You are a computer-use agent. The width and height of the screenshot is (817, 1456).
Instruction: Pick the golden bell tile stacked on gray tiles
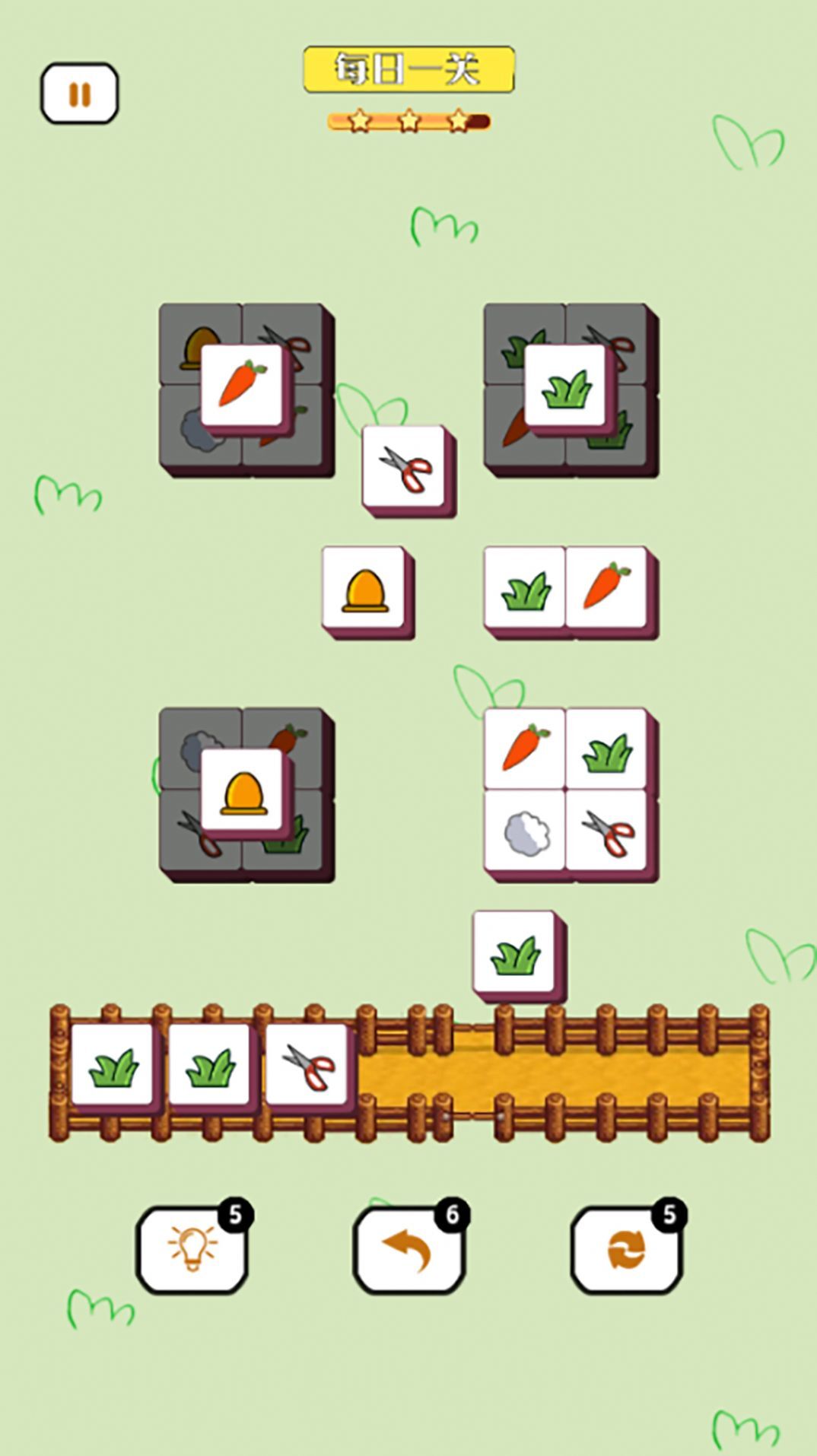click(243, 791)
